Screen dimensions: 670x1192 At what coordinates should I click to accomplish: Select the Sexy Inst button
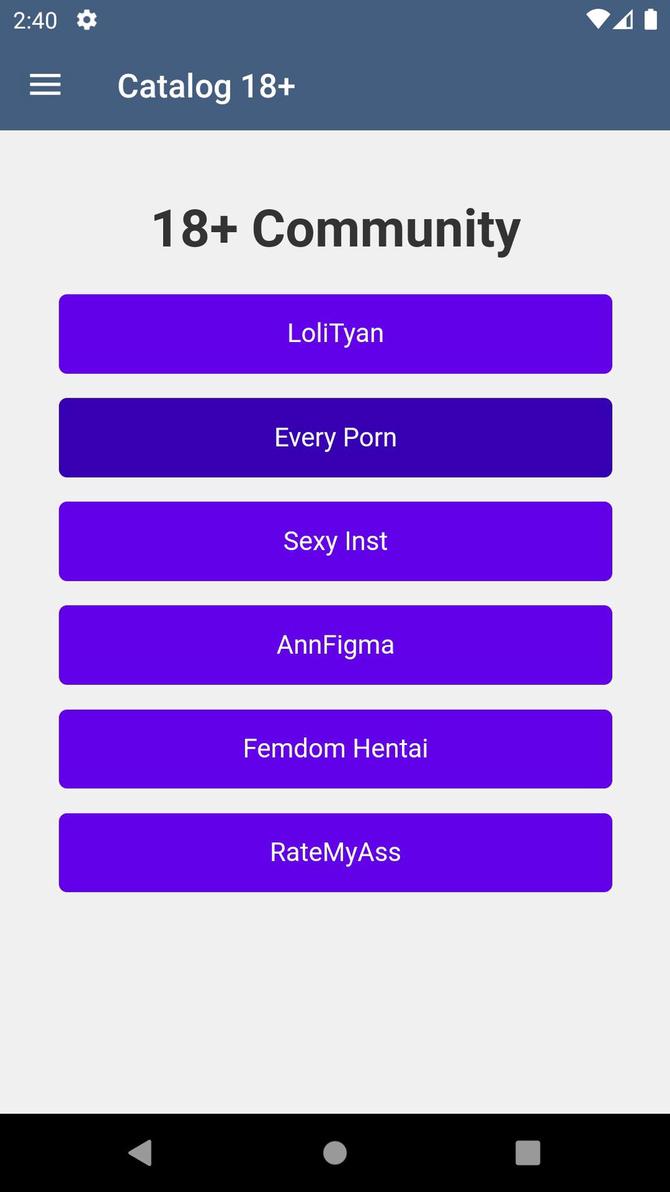coord(335,541)
